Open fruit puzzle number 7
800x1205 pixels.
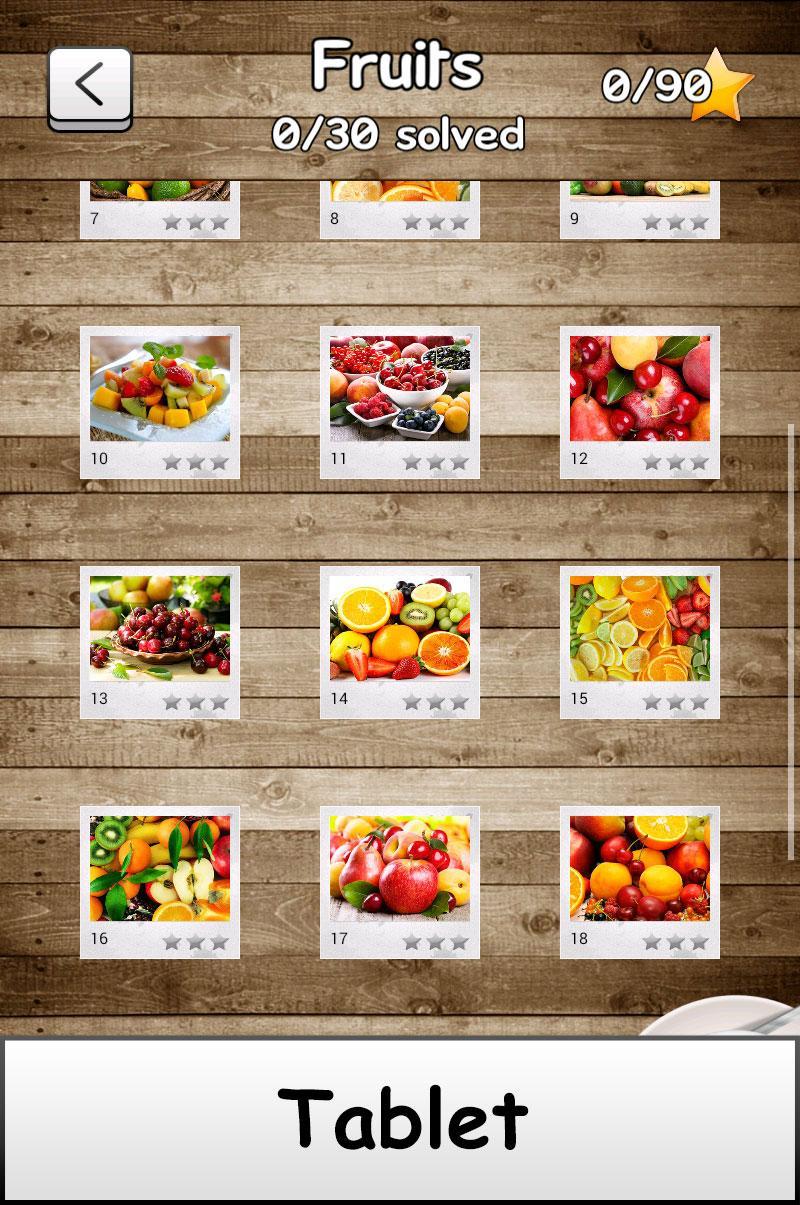[x=160, y=210]
